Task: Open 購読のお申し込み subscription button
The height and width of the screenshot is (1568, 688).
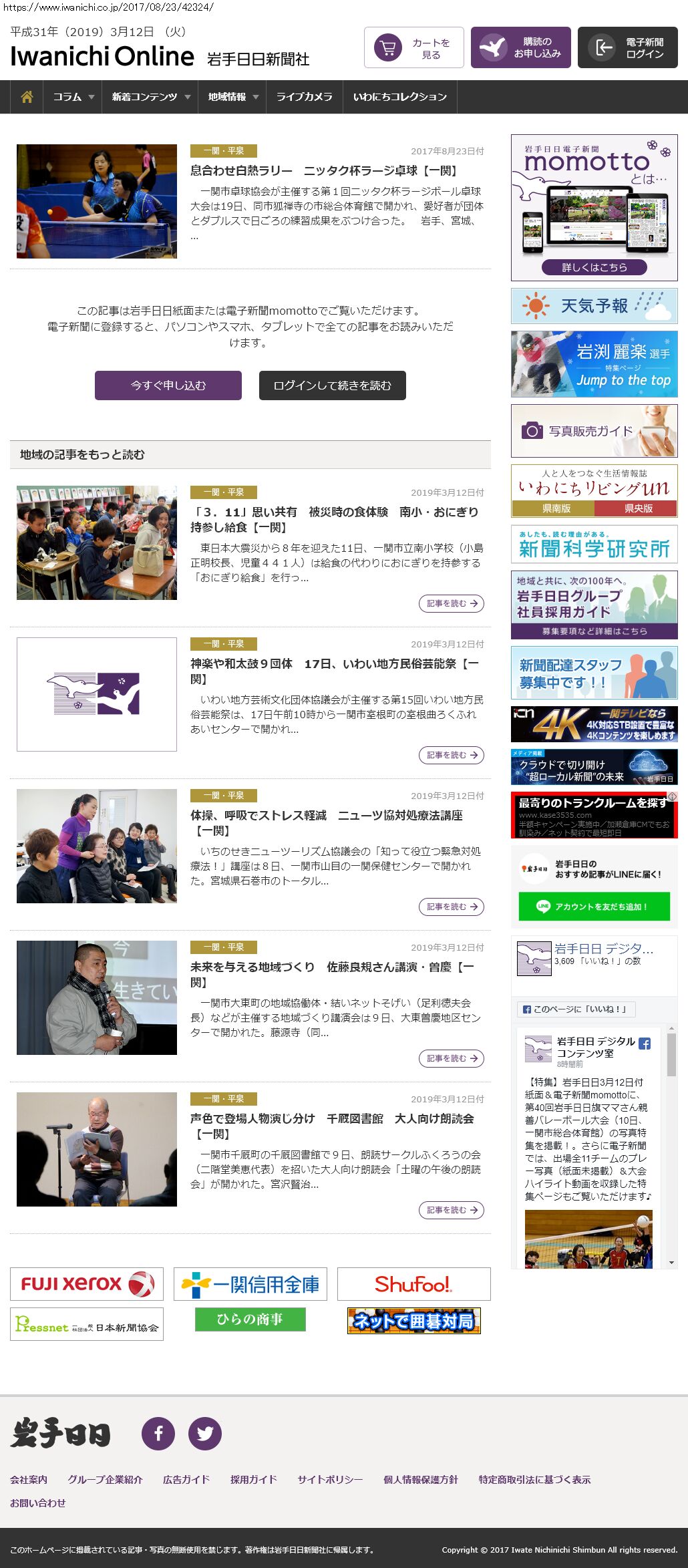Action: pyautogui.click(x=520, y=47)
